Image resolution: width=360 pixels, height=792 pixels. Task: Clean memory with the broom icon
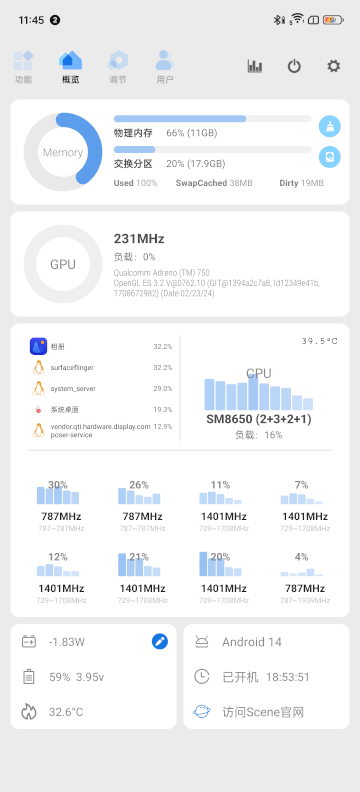(330, 126)
